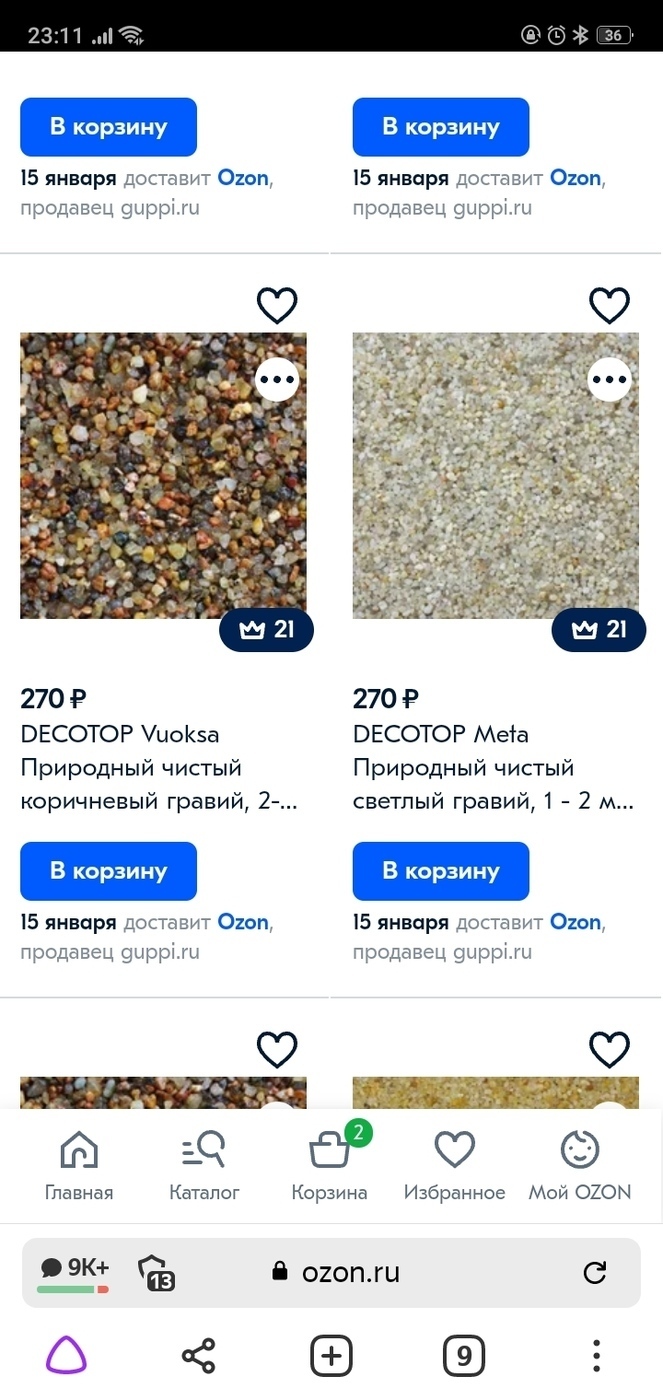The image size is (663, 1400).
Task: Open the browser overflow menu
Action: (x=597, y=1357)
